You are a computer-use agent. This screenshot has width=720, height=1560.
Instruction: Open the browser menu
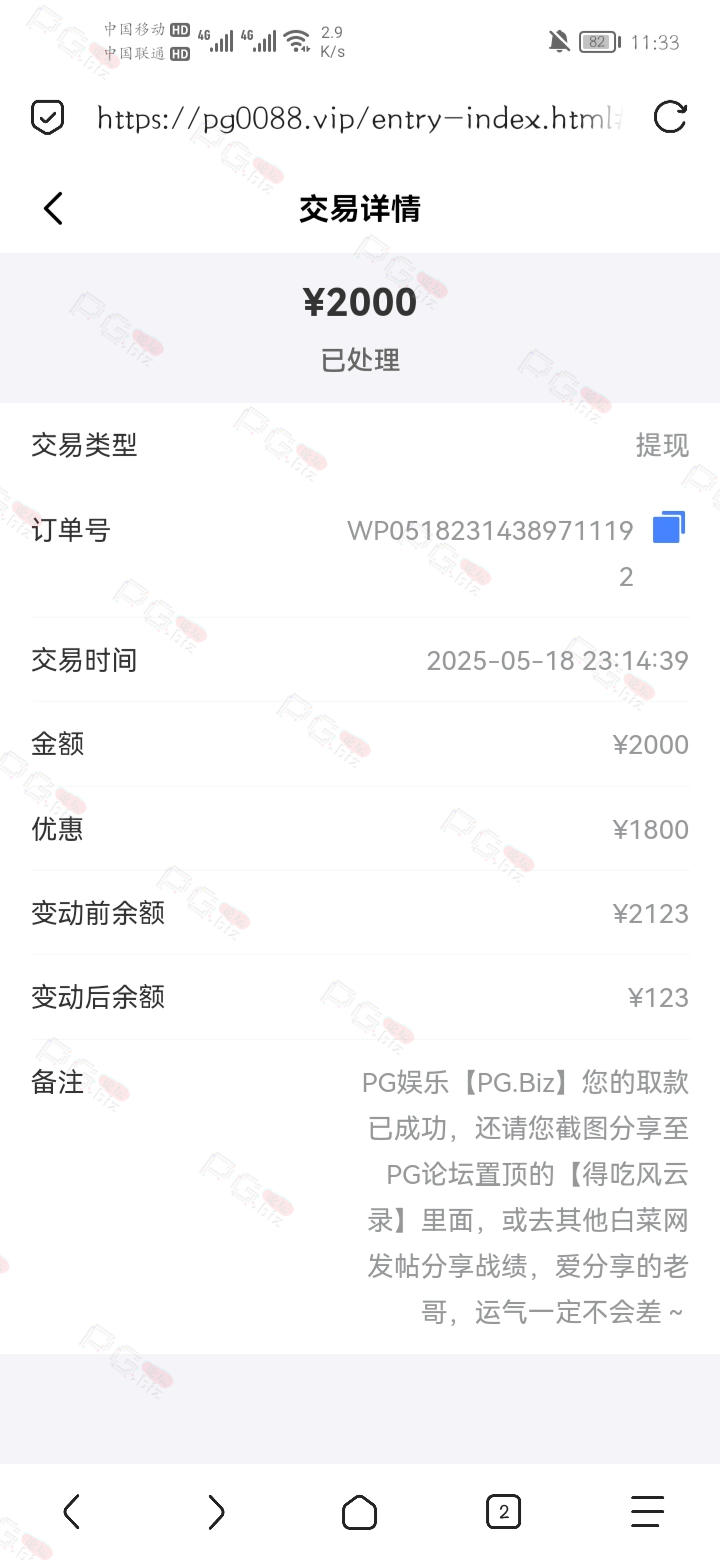[x=647, y=1512]
